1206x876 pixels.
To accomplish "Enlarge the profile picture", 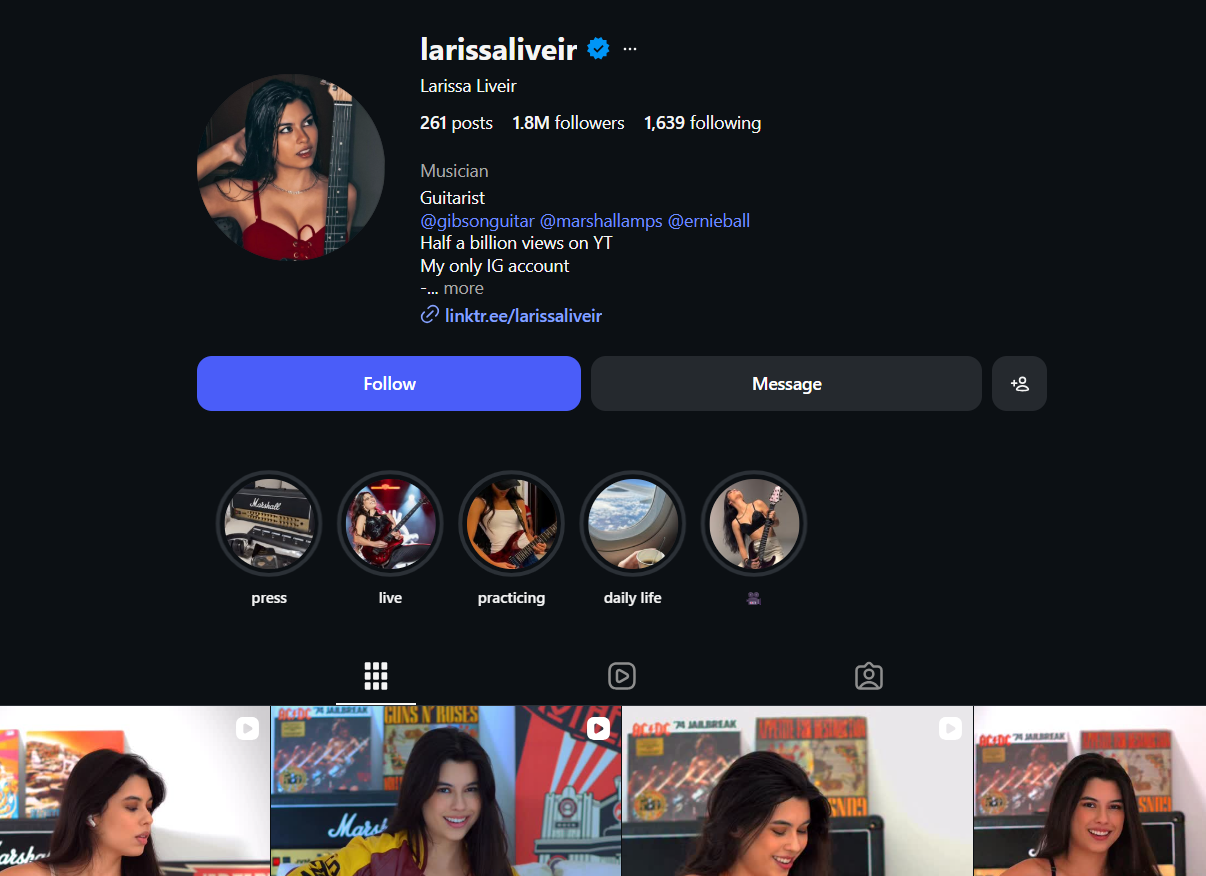I will click(x=291, y=167).
